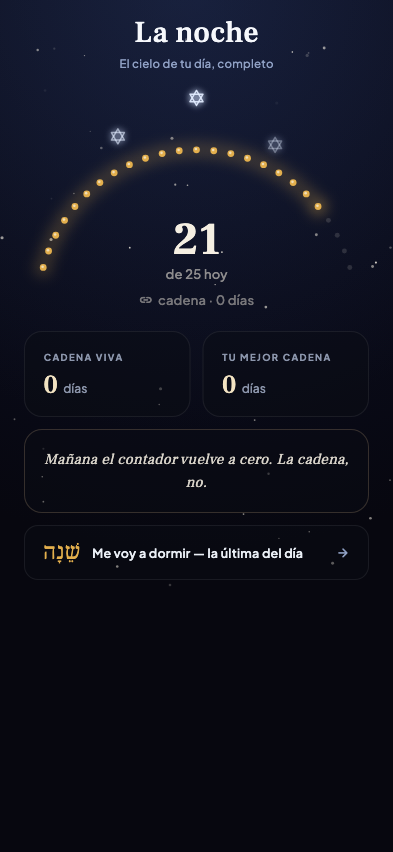This screenshot has width=393, height=852.
Task: Tap Me voy a dormir button
Action: (x=196, y=553)
